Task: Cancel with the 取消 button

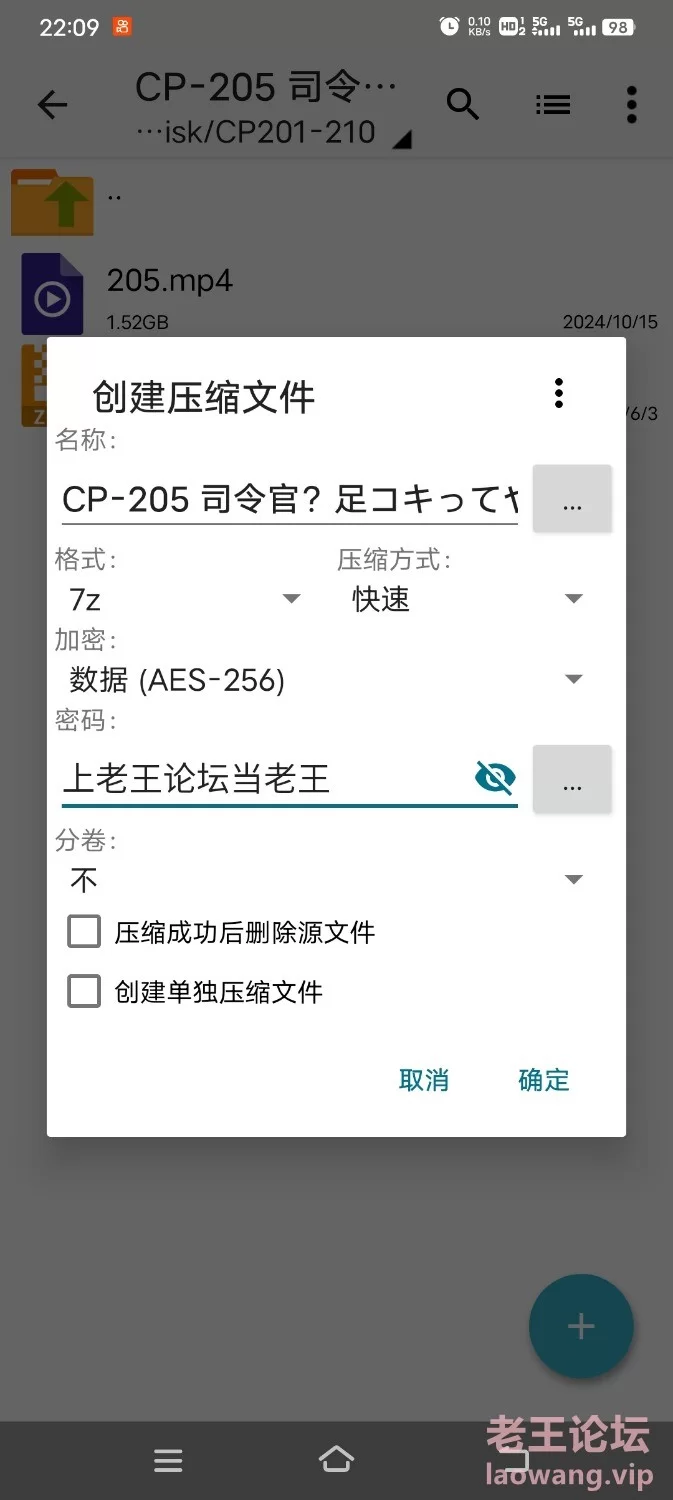Action: click(424, 1080)
